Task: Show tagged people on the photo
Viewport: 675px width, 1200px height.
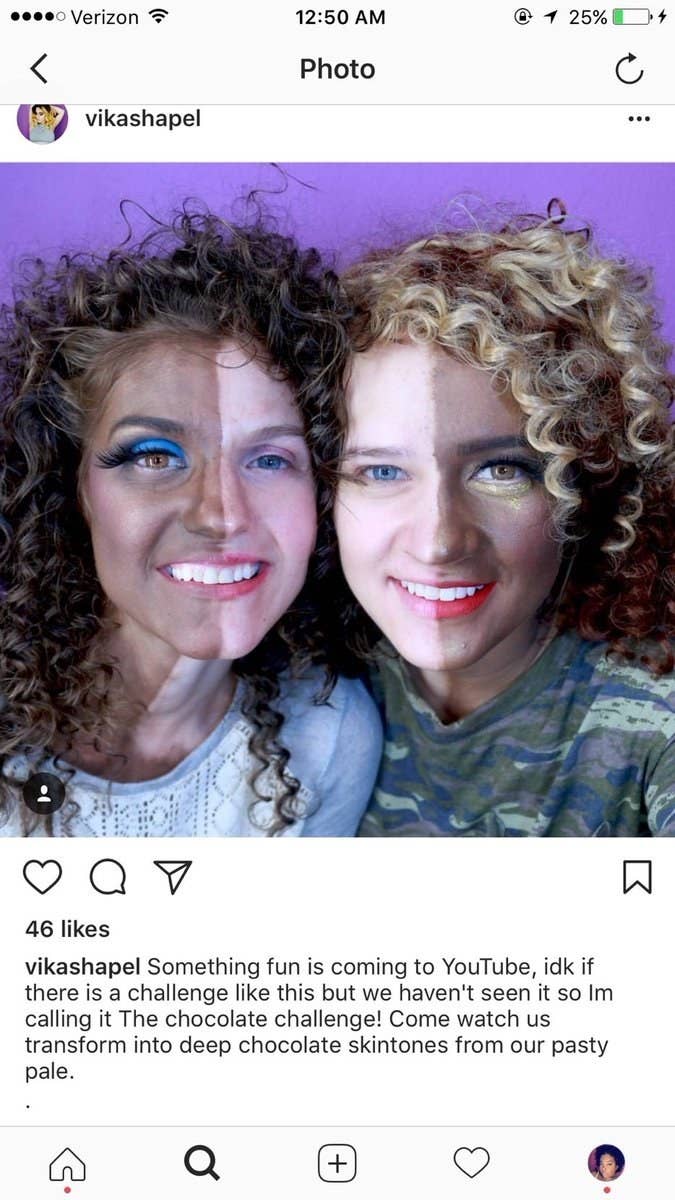Action: pos(44,794)
